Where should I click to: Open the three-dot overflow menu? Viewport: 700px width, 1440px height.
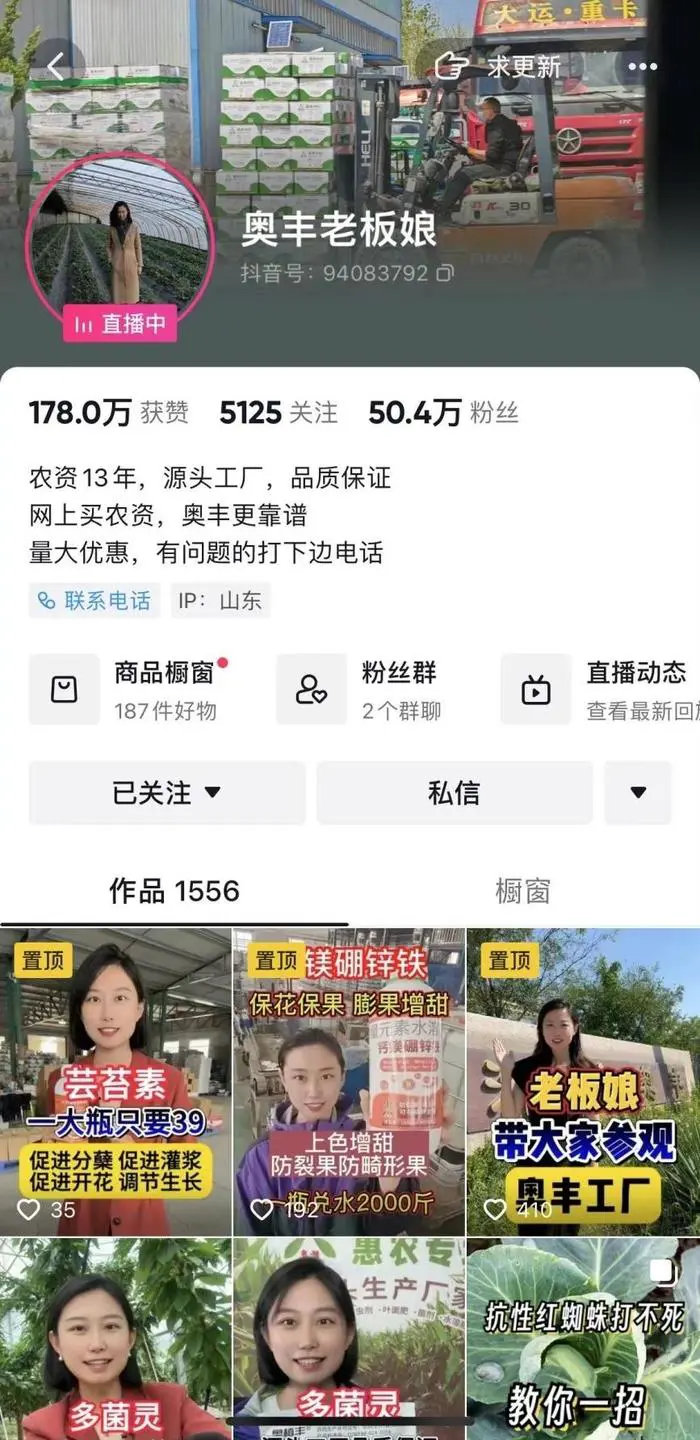(641, 67)
